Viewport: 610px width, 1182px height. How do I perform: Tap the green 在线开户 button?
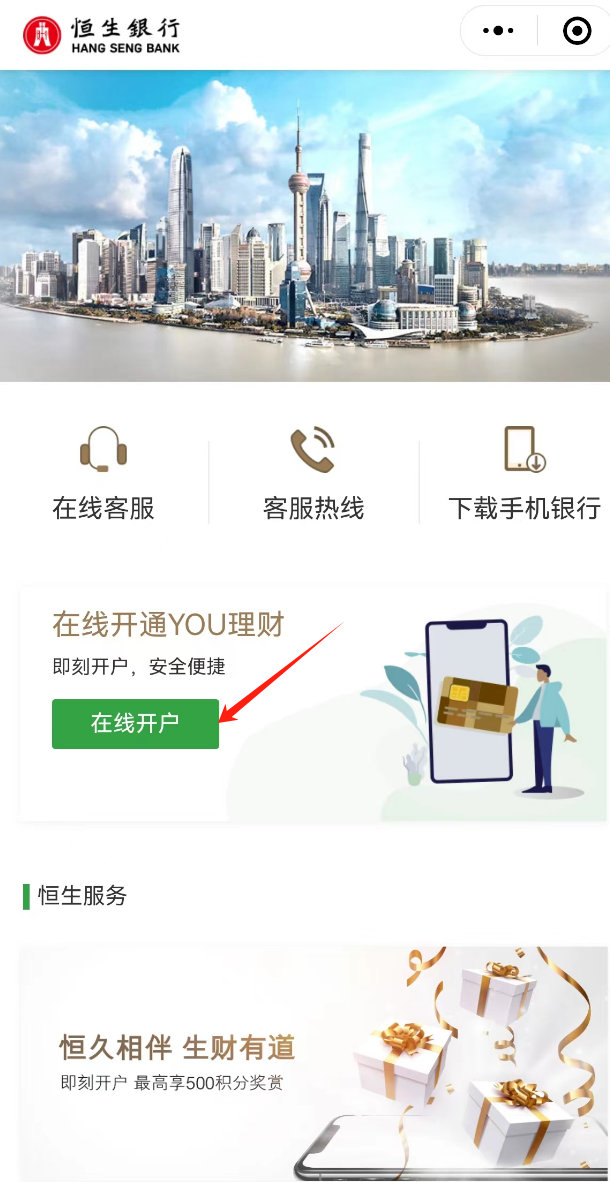tap(135, 723)
